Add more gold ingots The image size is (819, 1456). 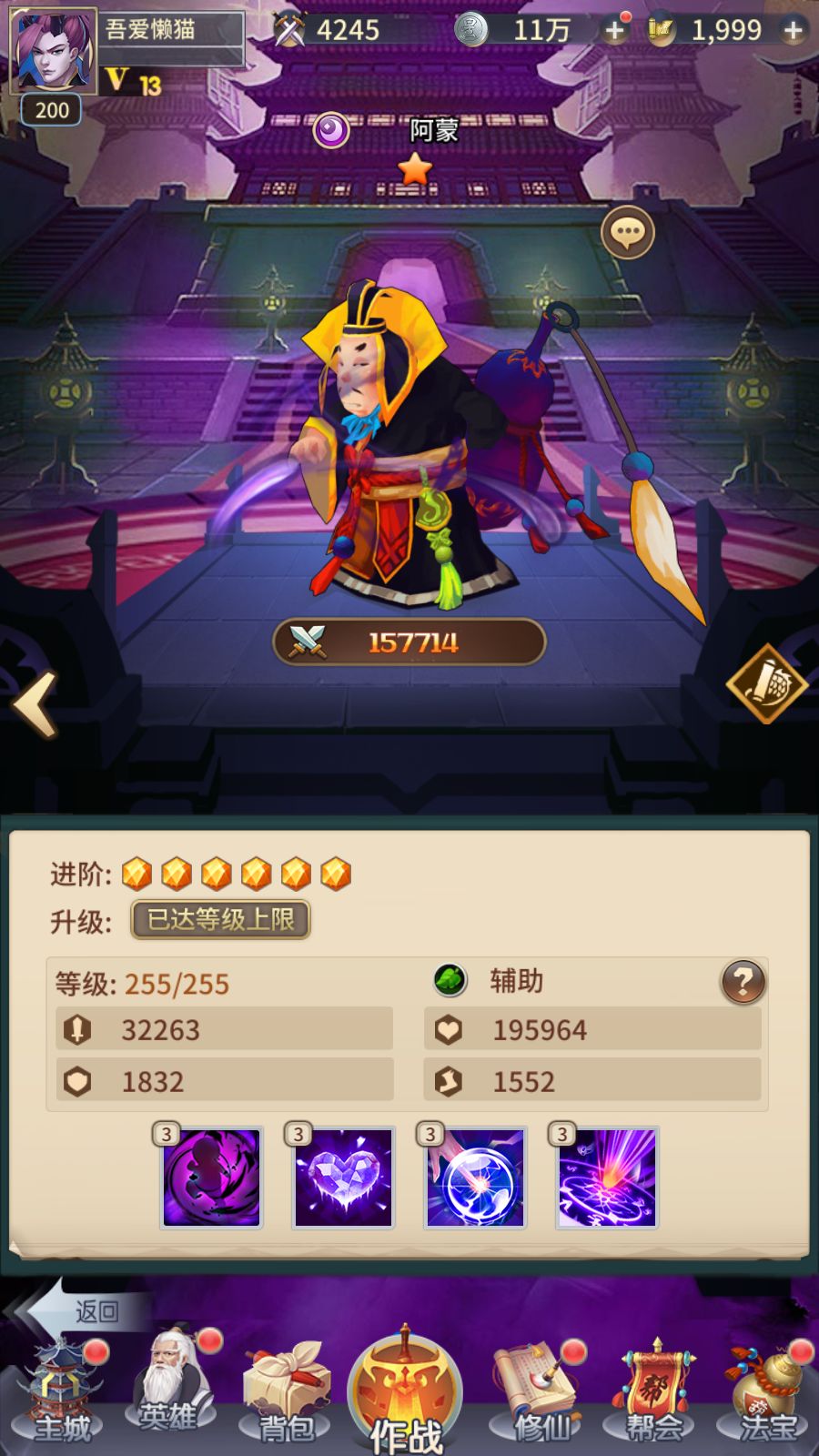point(794,30)
